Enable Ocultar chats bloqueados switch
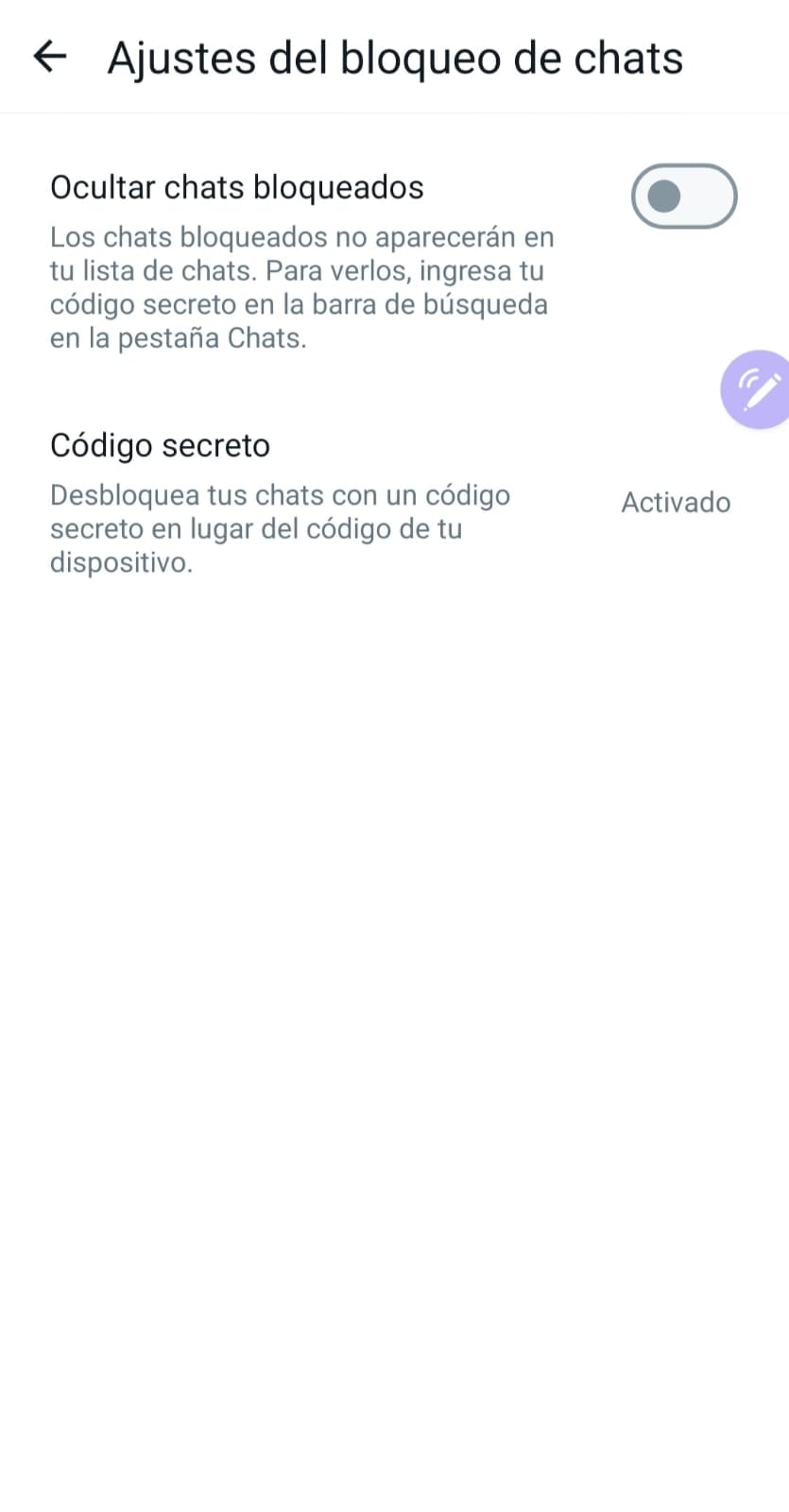The image size is (789, 1512). [x=683, y=197]
